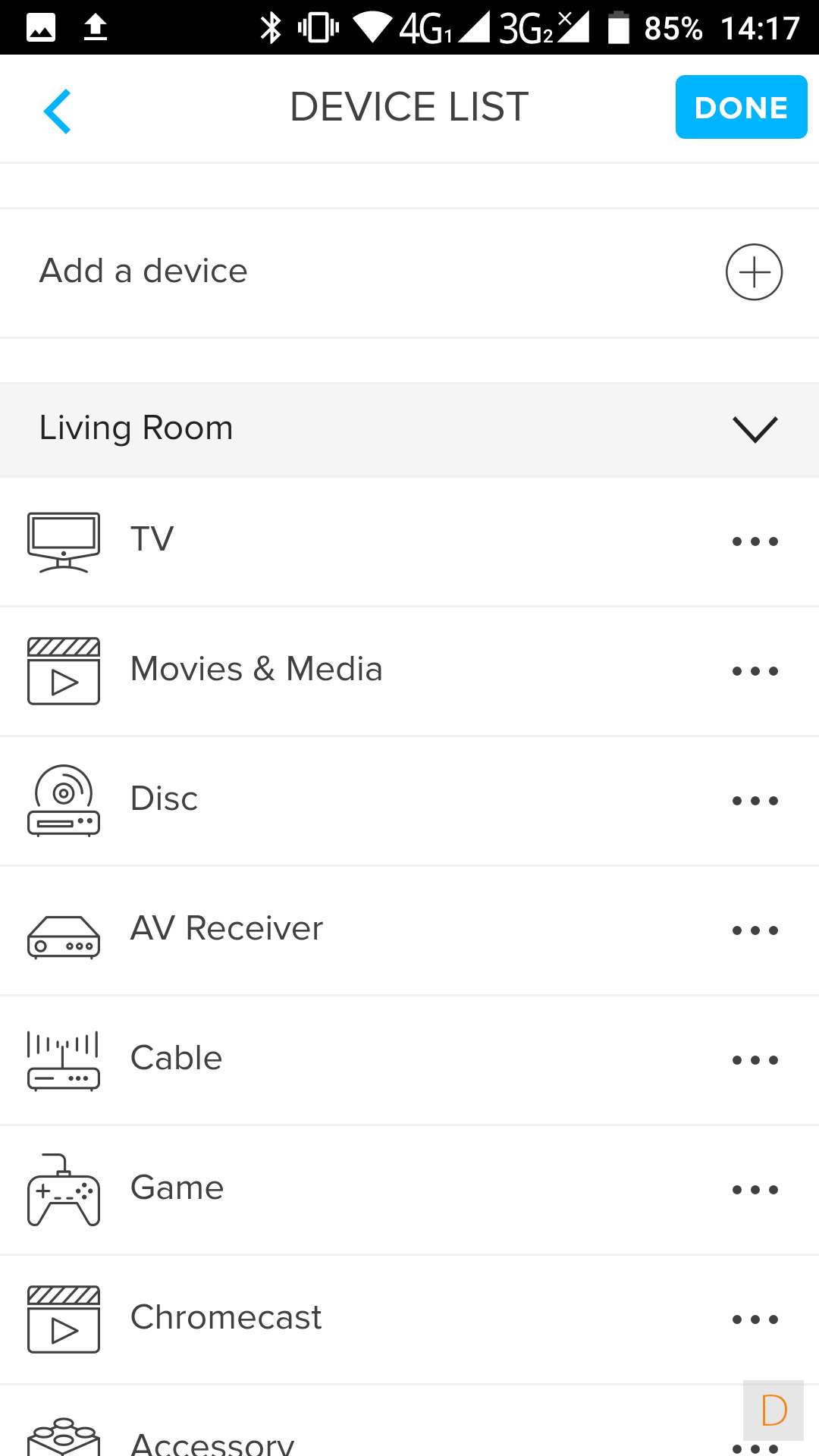Screen dimensions: 819x1456
Task: Go back using the blue arrow
Action: (58, 111)
